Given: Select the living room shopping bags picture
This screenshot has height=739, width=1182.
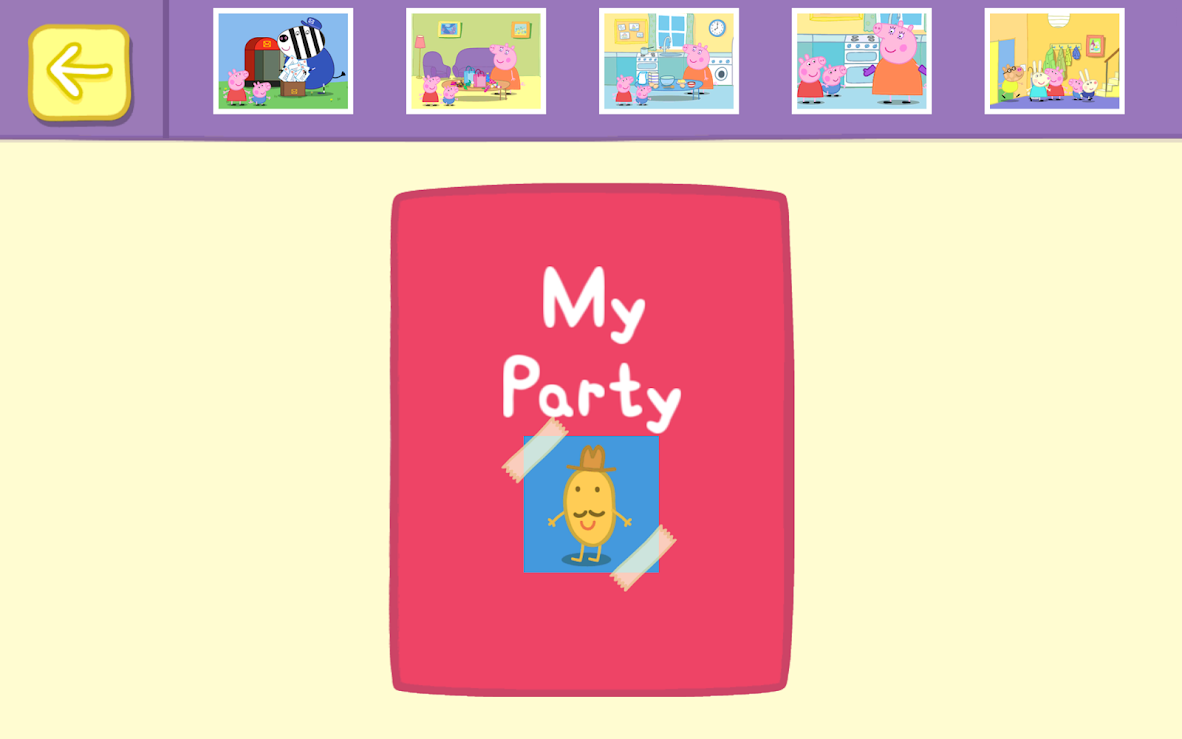Looking at the screenshot, I should [x=476, y=61].
